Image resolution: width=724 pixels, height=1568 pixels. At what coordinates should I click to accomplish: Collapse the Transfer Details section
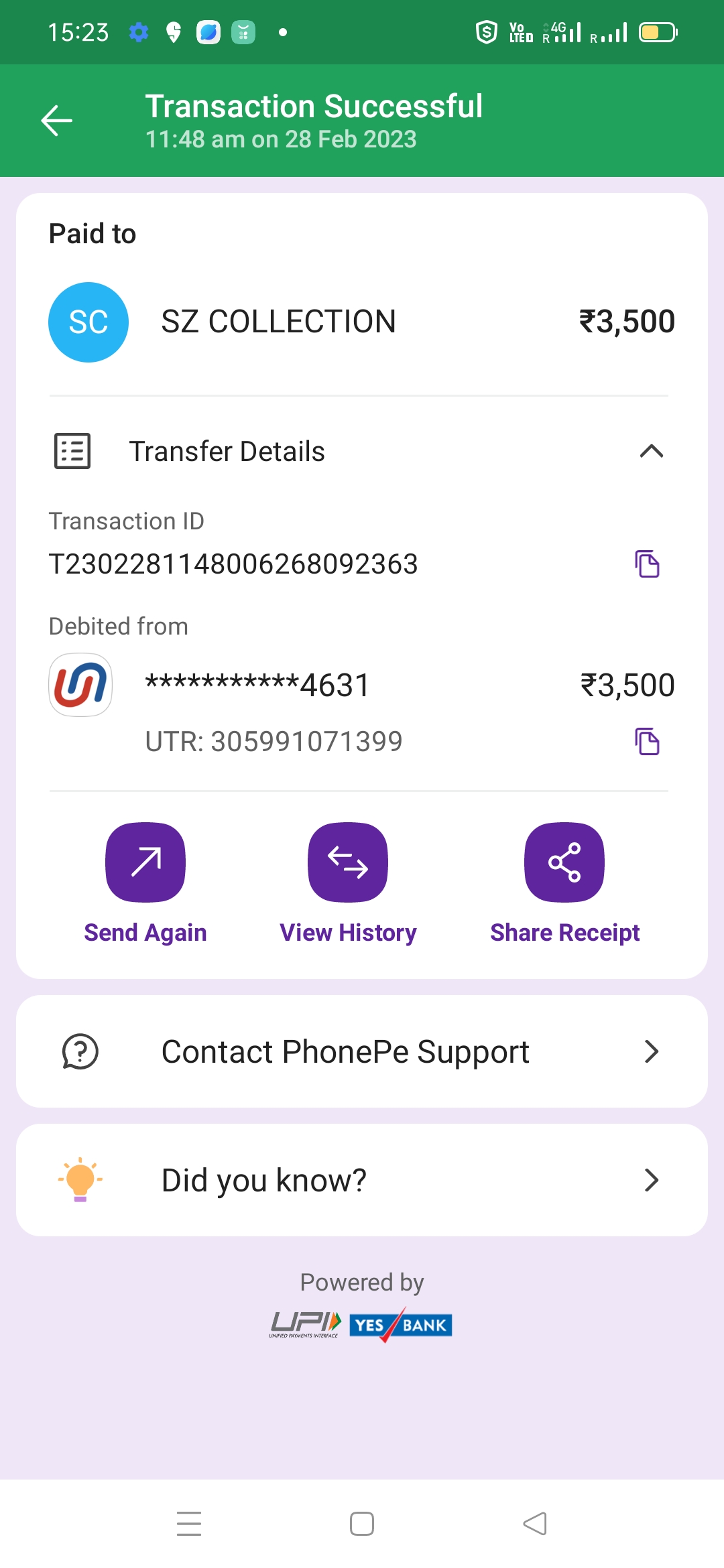(x=651, y=452)
